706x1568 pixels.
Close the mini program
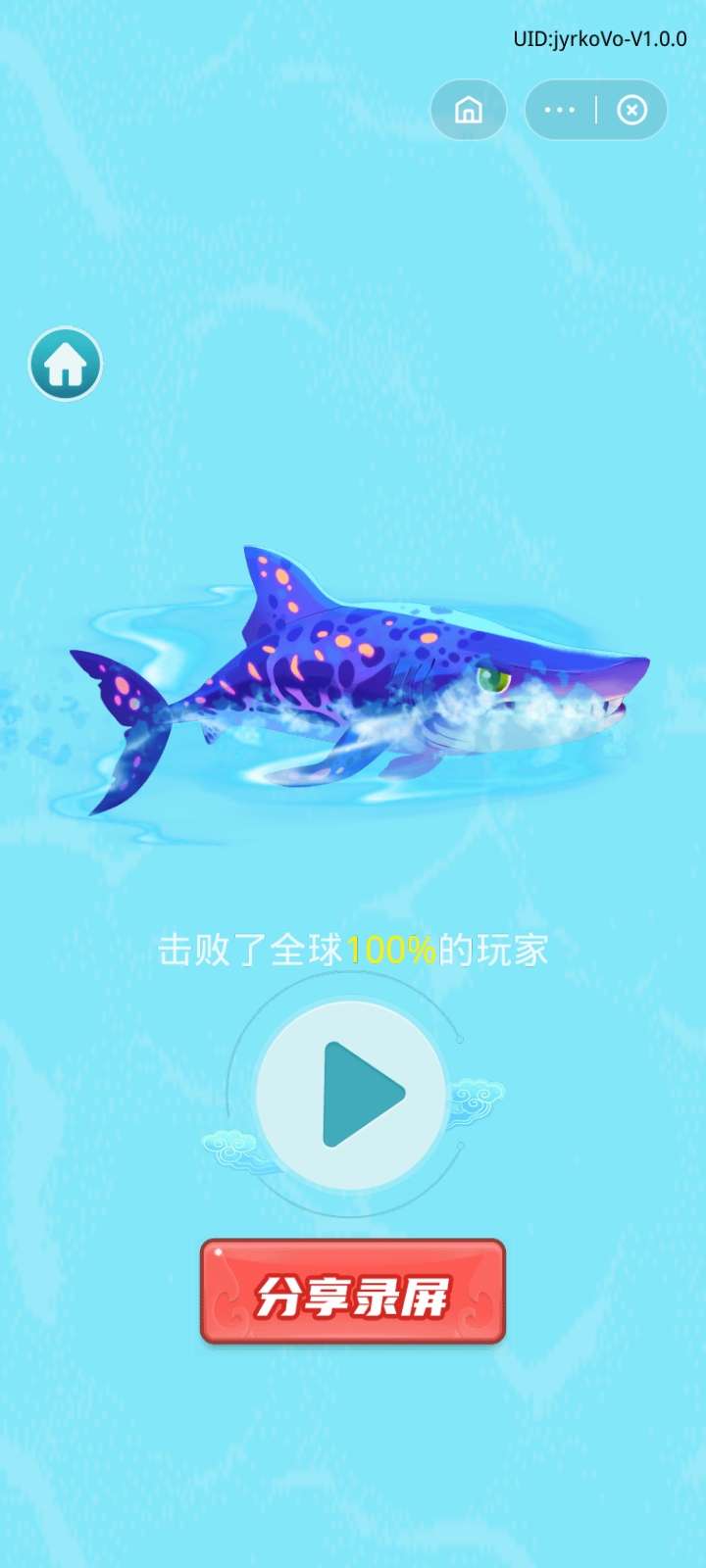632,110
